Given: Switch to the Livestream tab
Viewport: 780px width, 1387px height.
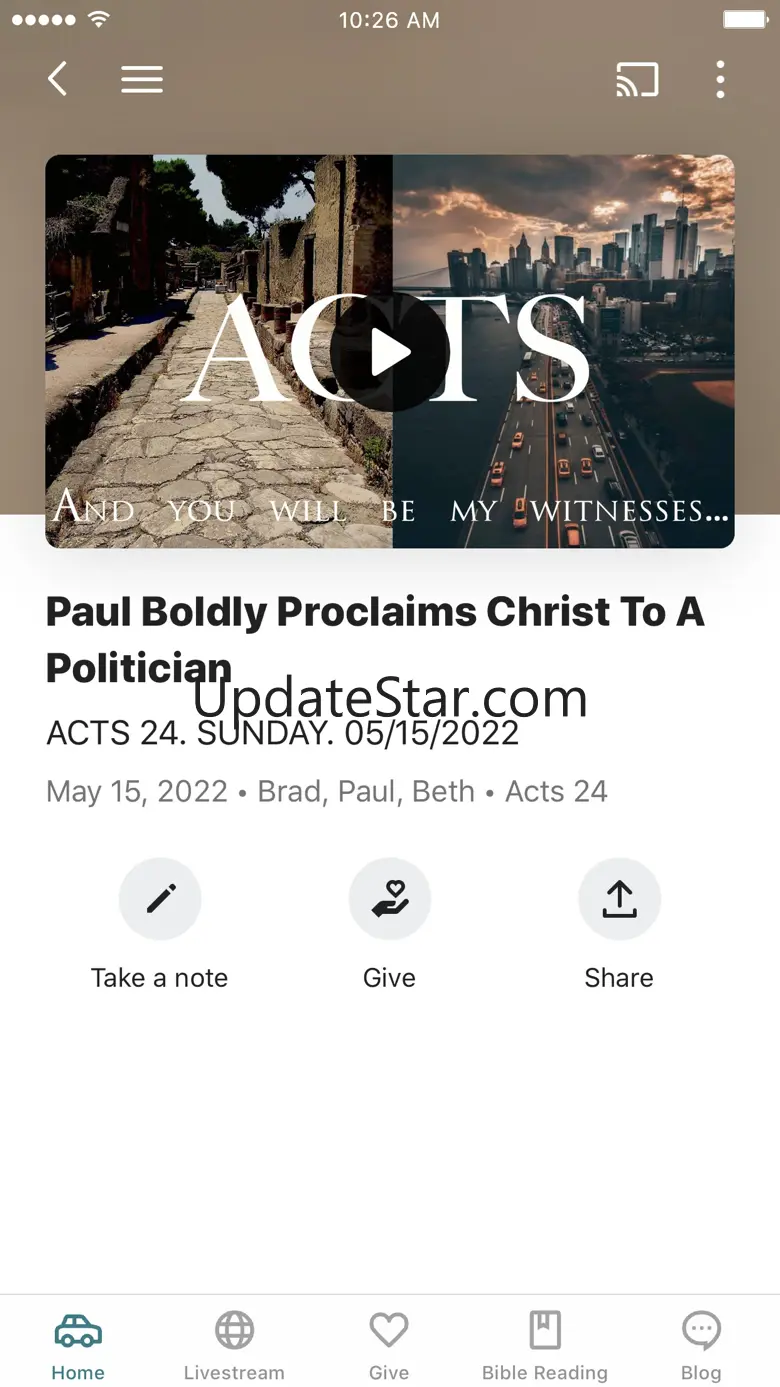Looking at the screenshot, I should point(234,1345).
